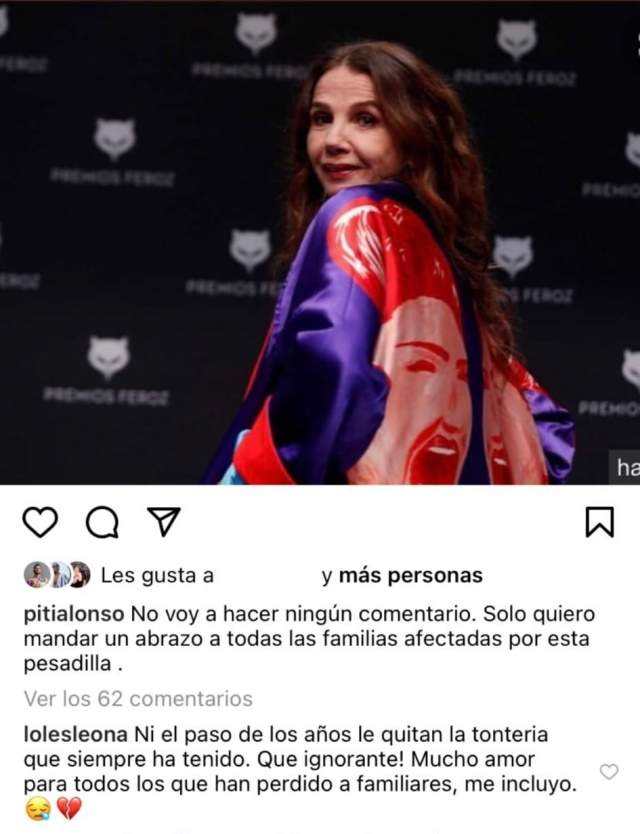The height and width of the screenshot is (834, 640).
Task: Save the post with the bookmark icon
Action: [x=599, y=522]
